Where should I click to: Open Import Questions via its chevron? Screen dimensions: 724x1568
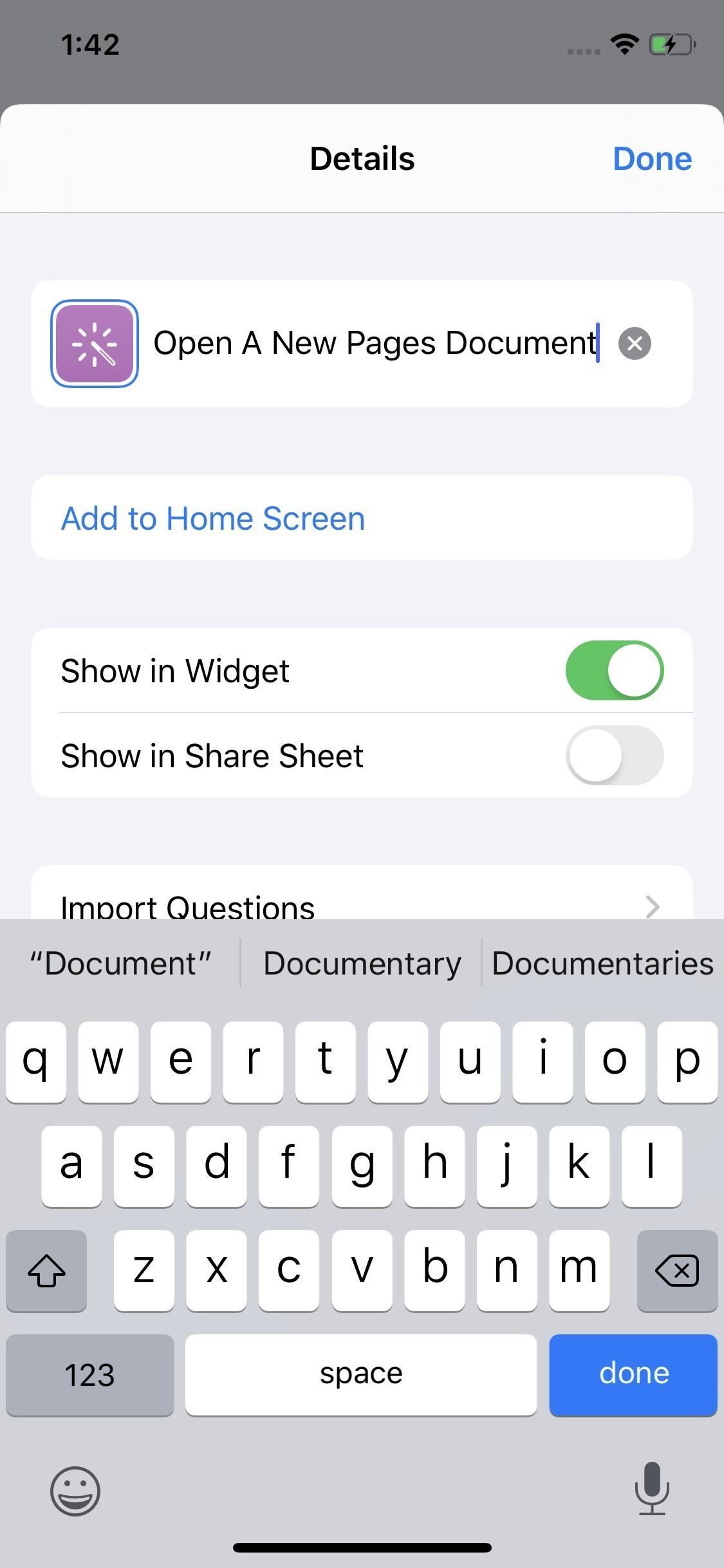click(654, 908)
